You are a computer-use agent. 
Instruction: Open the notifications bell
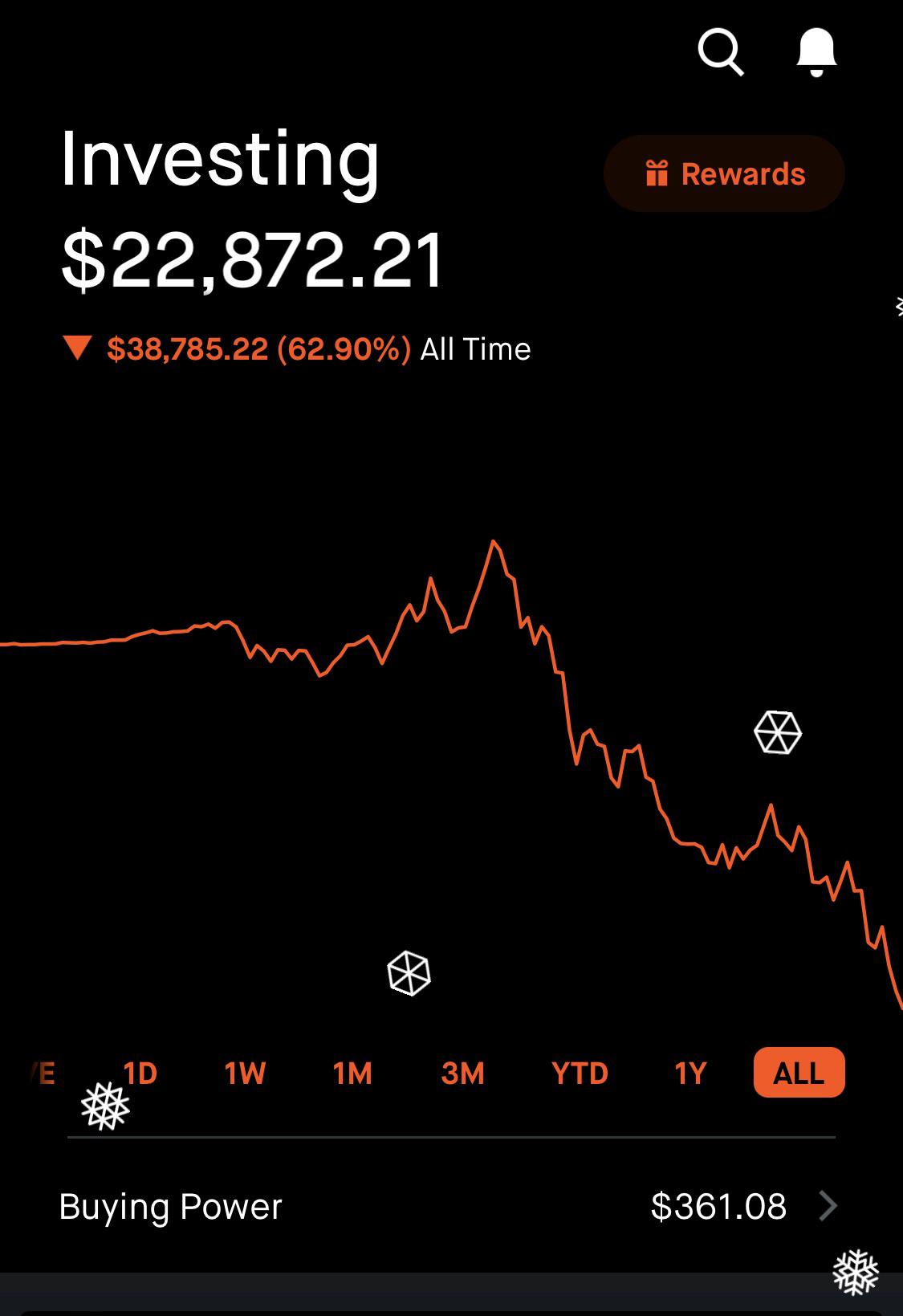pos(816,51)
